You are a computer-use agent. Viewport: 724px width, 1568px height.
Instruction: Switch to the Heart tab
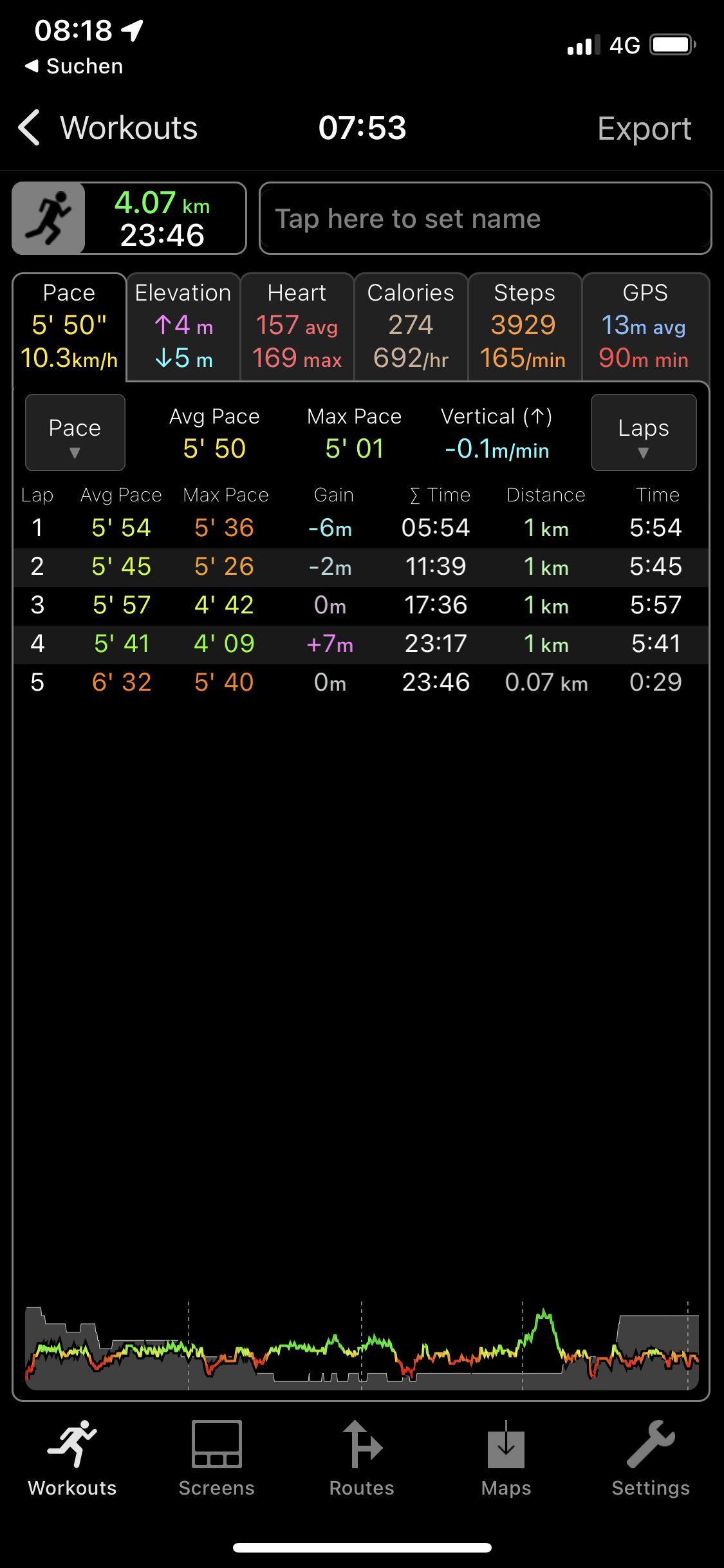tap(297, 327)
